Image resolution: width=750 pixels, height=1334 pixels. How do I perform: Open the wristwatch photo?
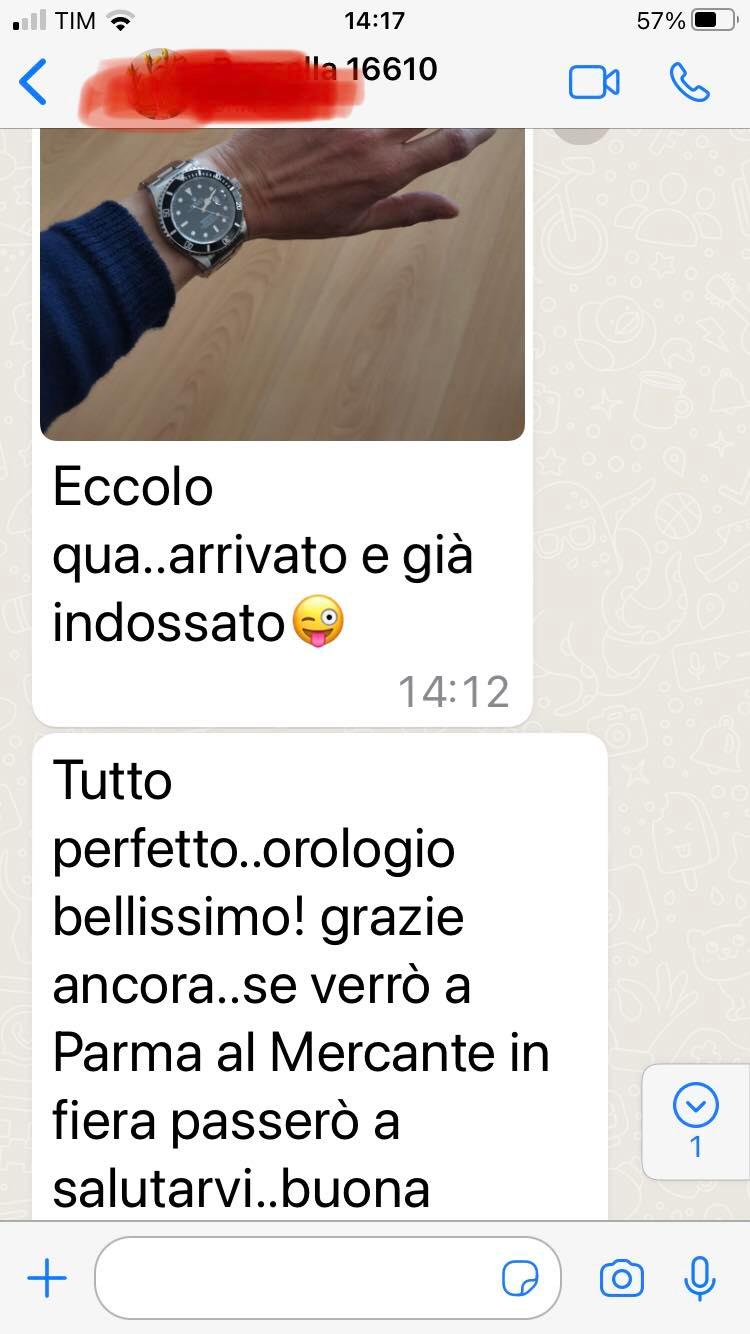click(282, 285)
